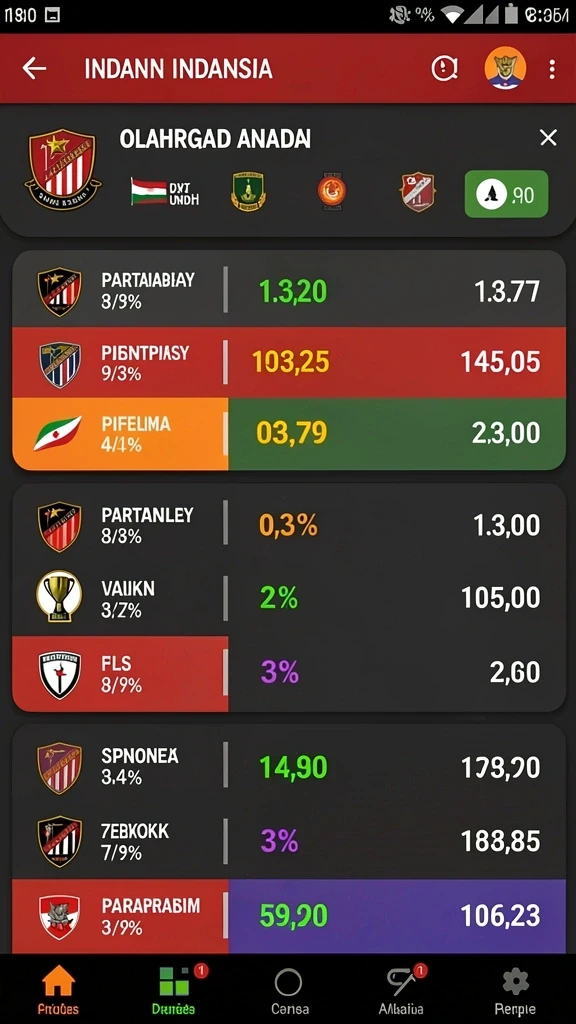Open the SPNONEA row
The width and height of the screenshot is (576, 1024).
289,767
